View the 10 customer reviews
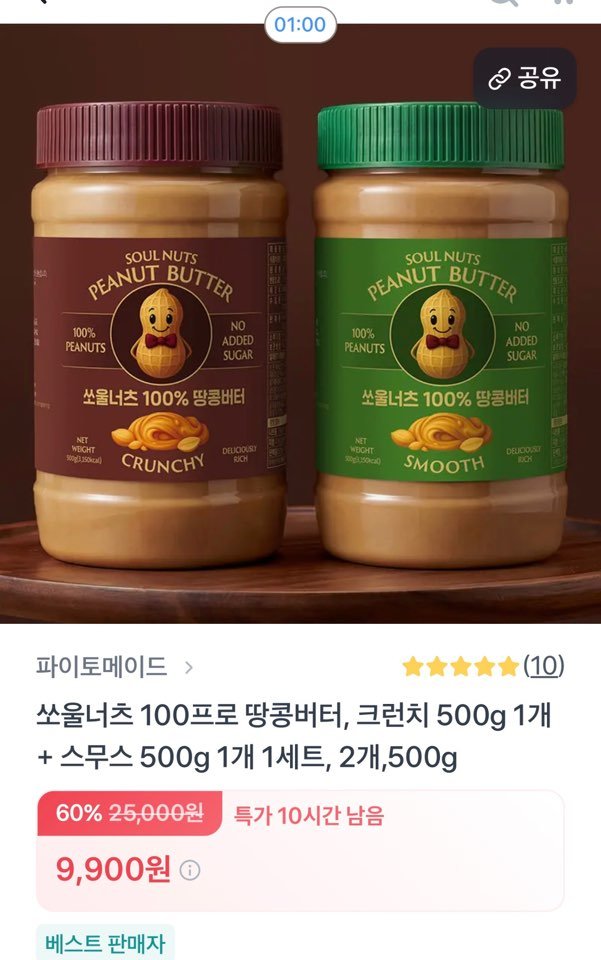Viewport: 601px width, 960px height. [x=543, y=666]
